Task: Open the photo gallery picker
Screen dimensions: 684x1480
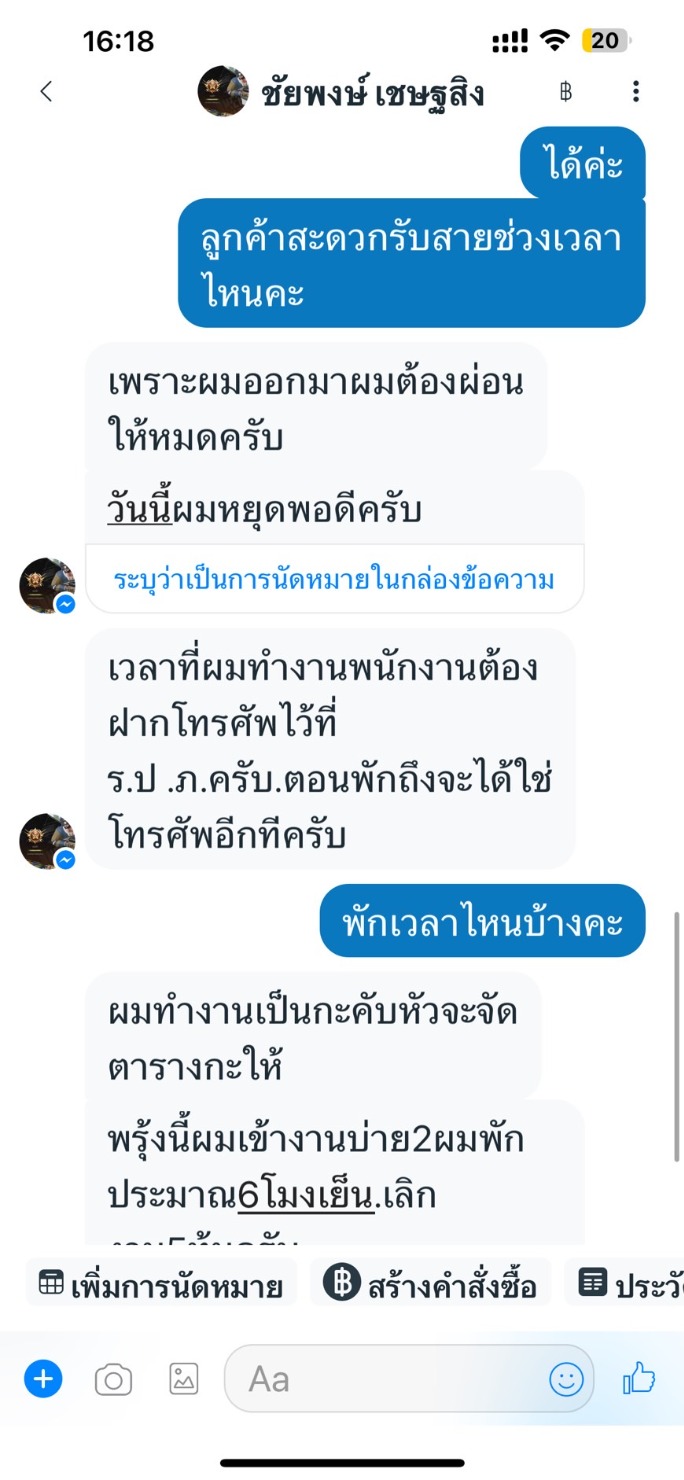Action: click(184, 1380)
